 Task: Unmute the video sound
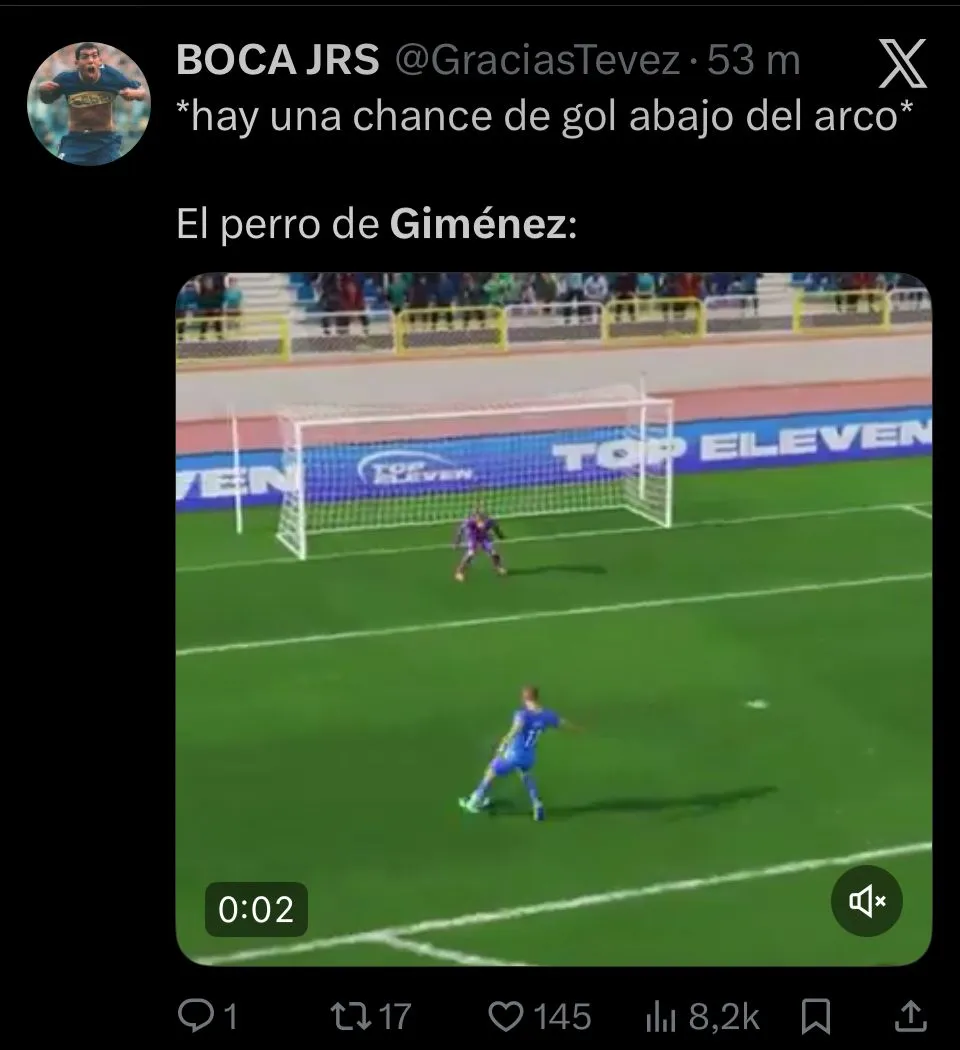click(867, 901)
